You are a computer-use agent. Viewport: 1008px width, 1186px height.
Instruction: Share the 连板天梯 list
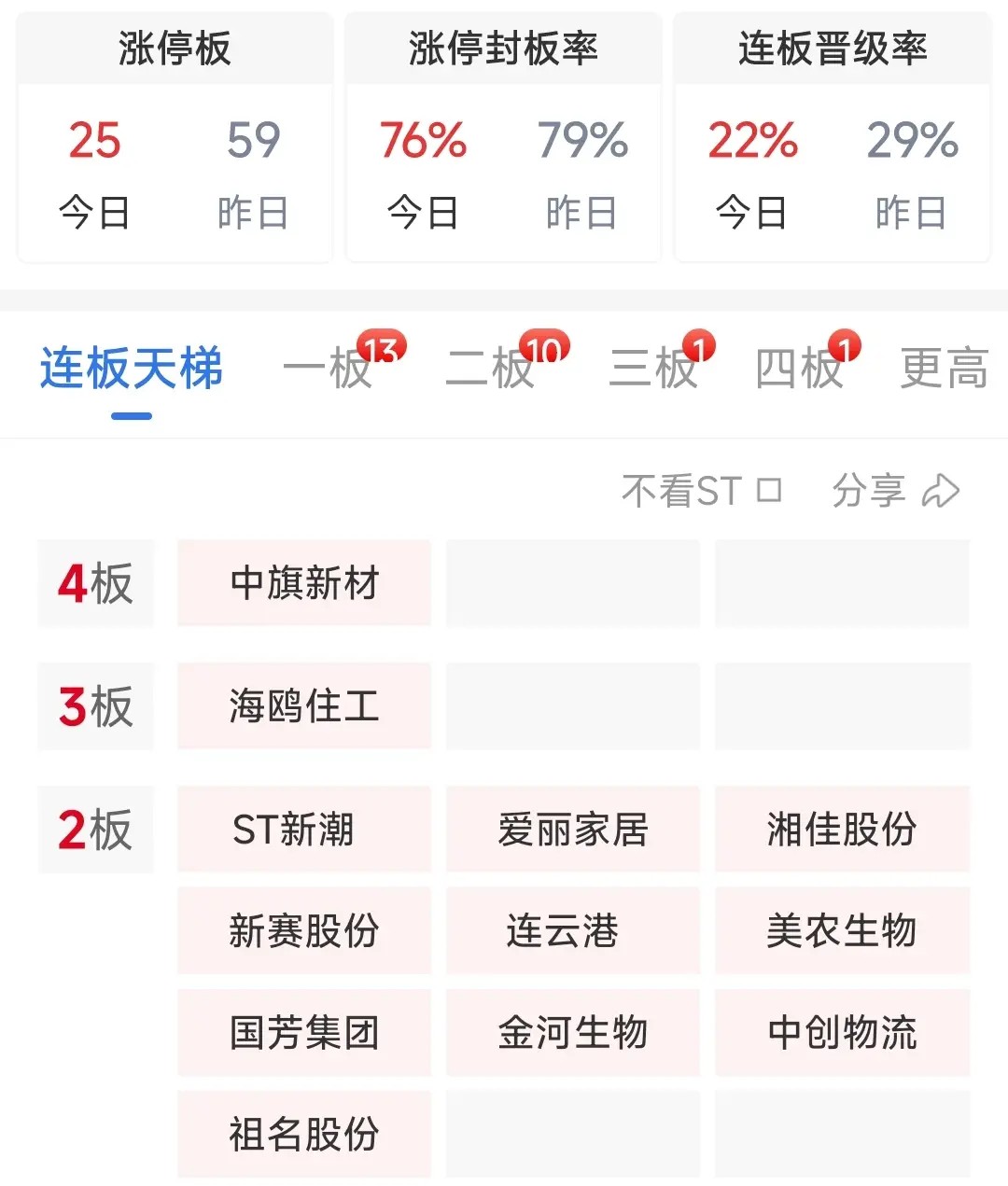click(895, 490)
